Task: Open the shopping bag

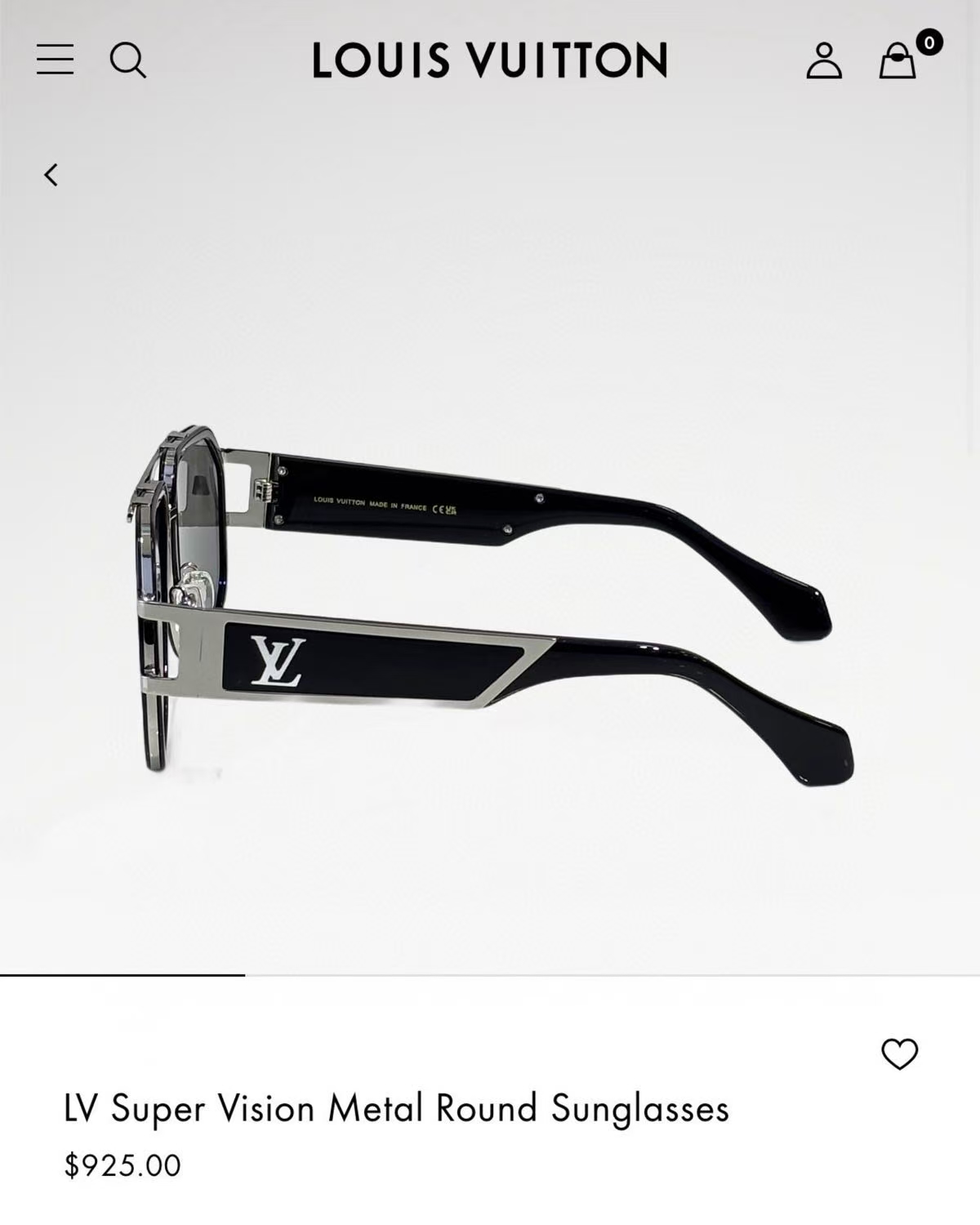Action: [898, 61]
